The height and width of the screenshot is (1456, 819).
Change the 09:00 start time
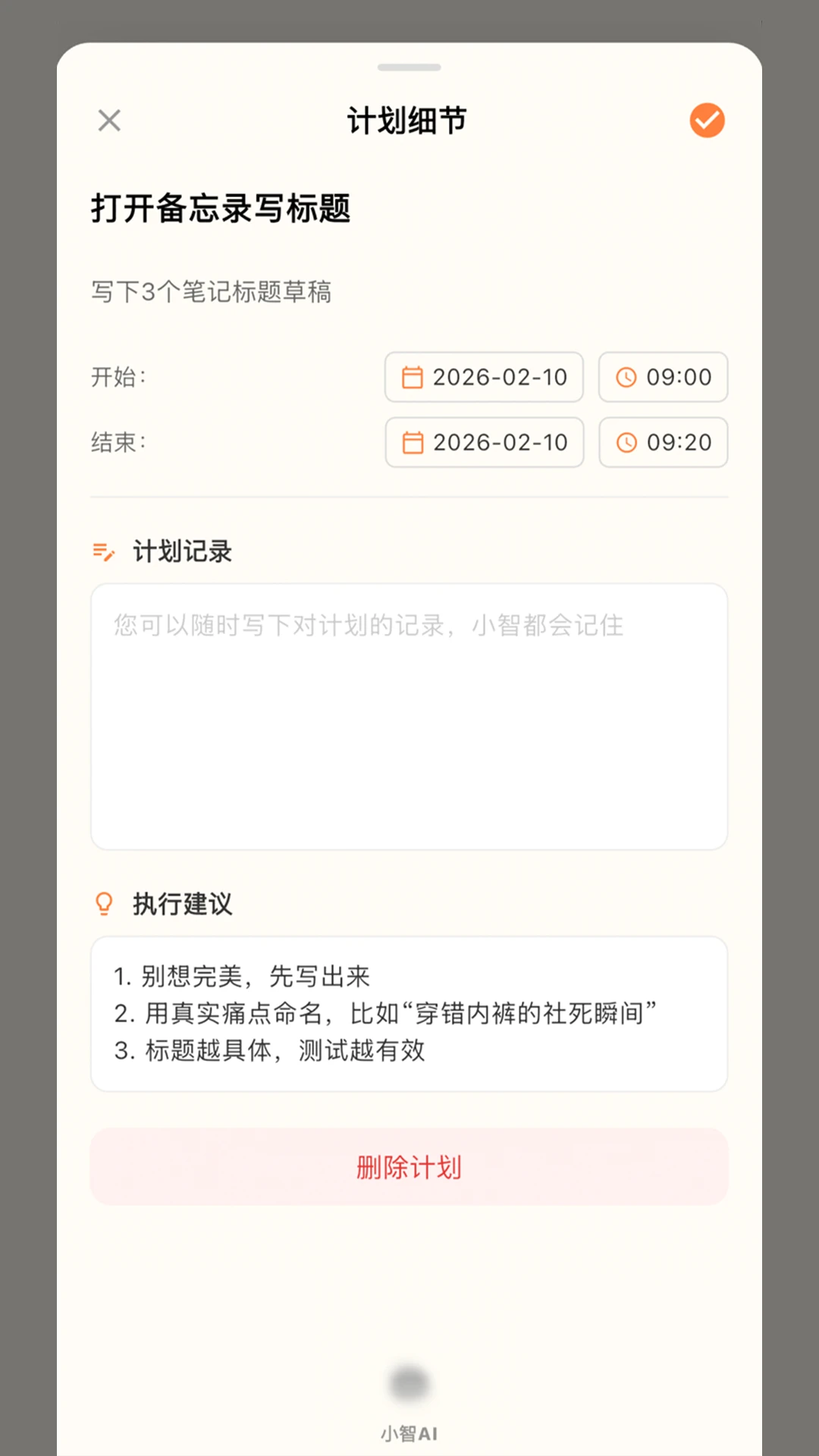pos(664,377)
